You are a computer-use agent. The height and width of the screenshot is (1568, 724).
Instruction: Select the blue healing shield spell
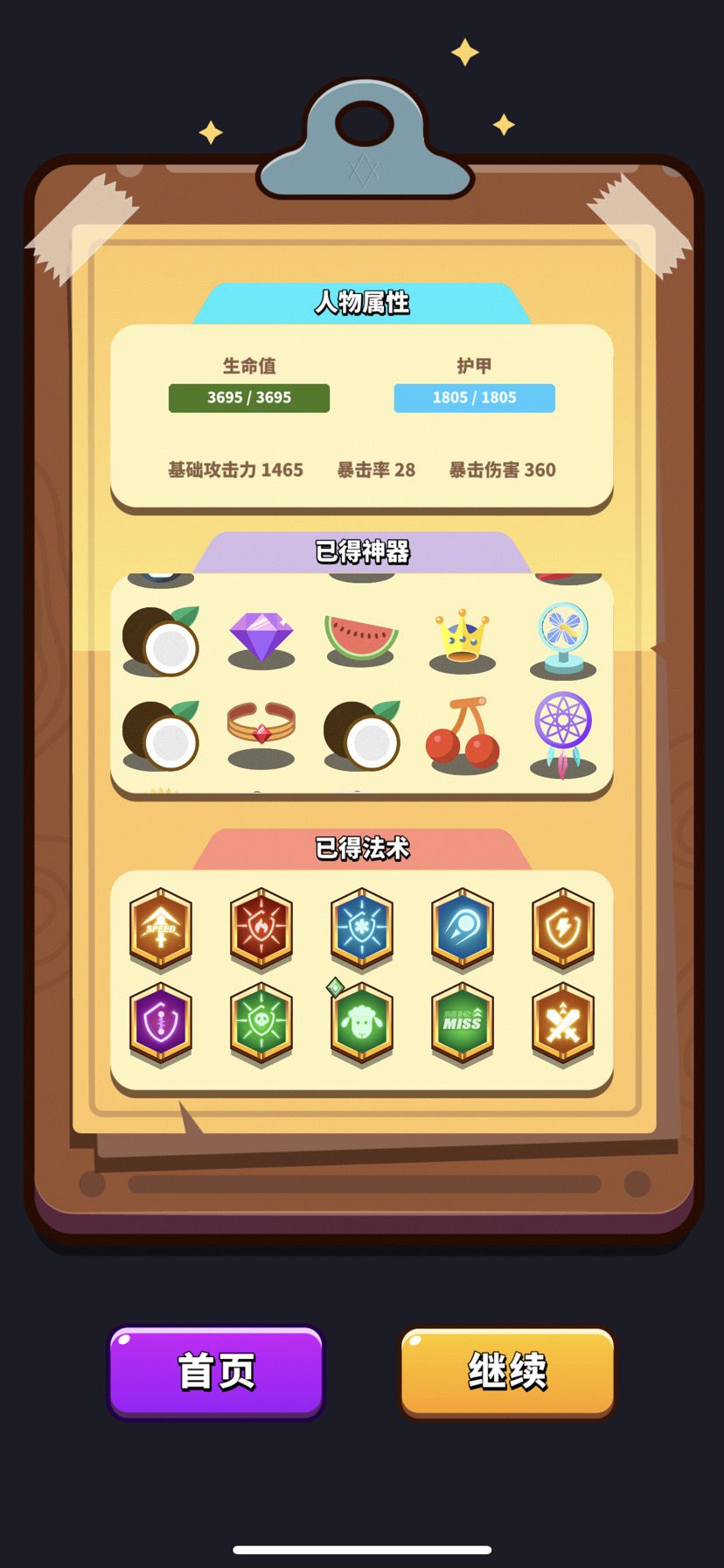click(362, 929)
